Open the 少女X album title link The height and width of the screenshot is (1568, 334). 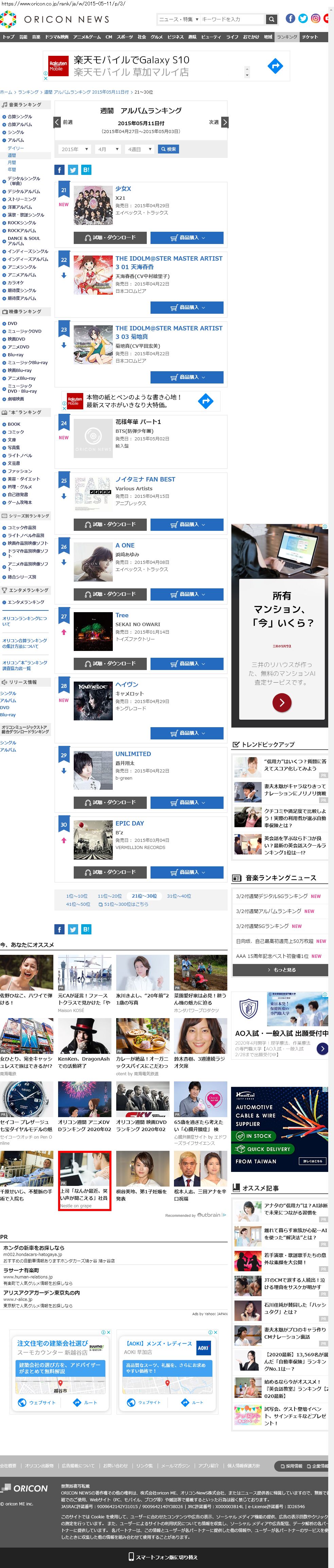pos(123,189)
